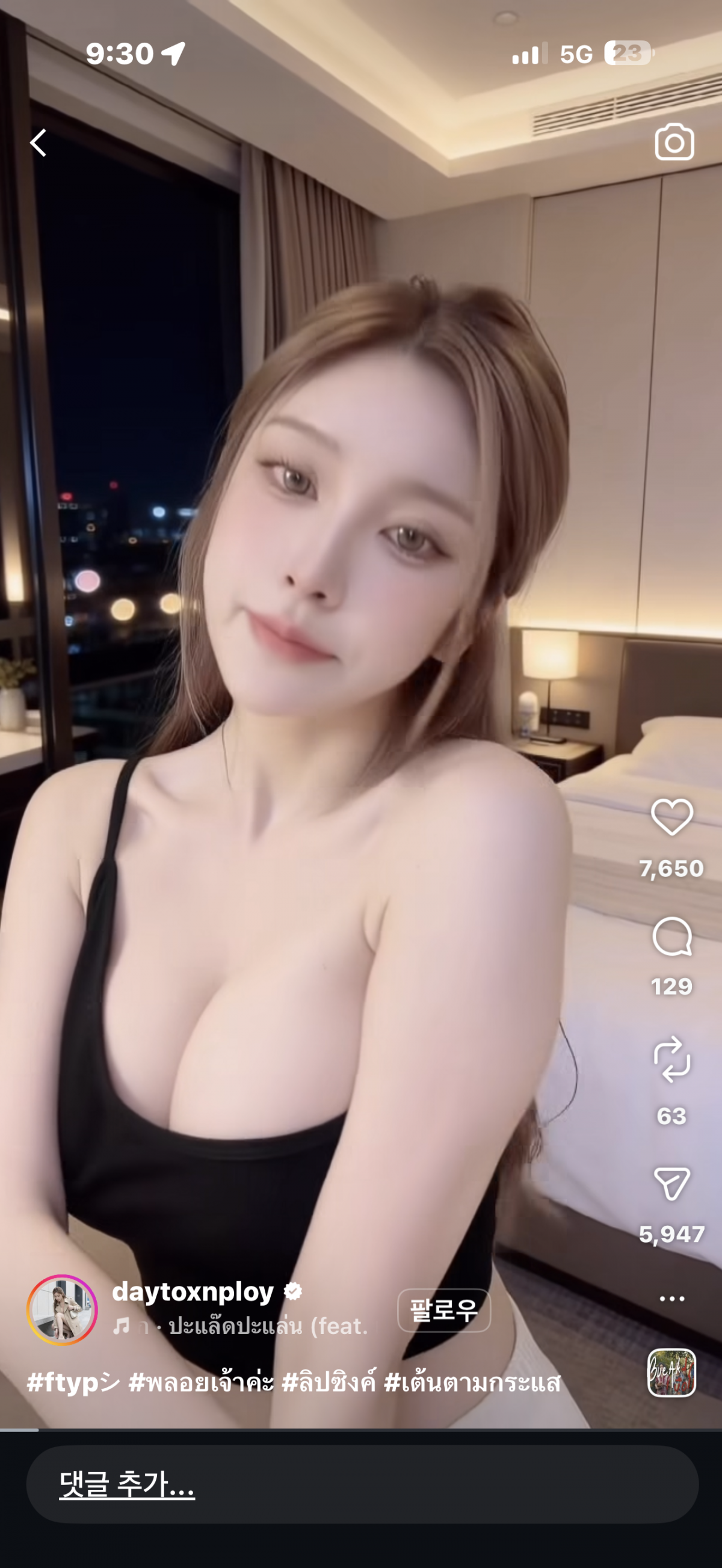Share the reel via paper plane icon
Screen dimensions: 722x1568
pos(671,1183)
